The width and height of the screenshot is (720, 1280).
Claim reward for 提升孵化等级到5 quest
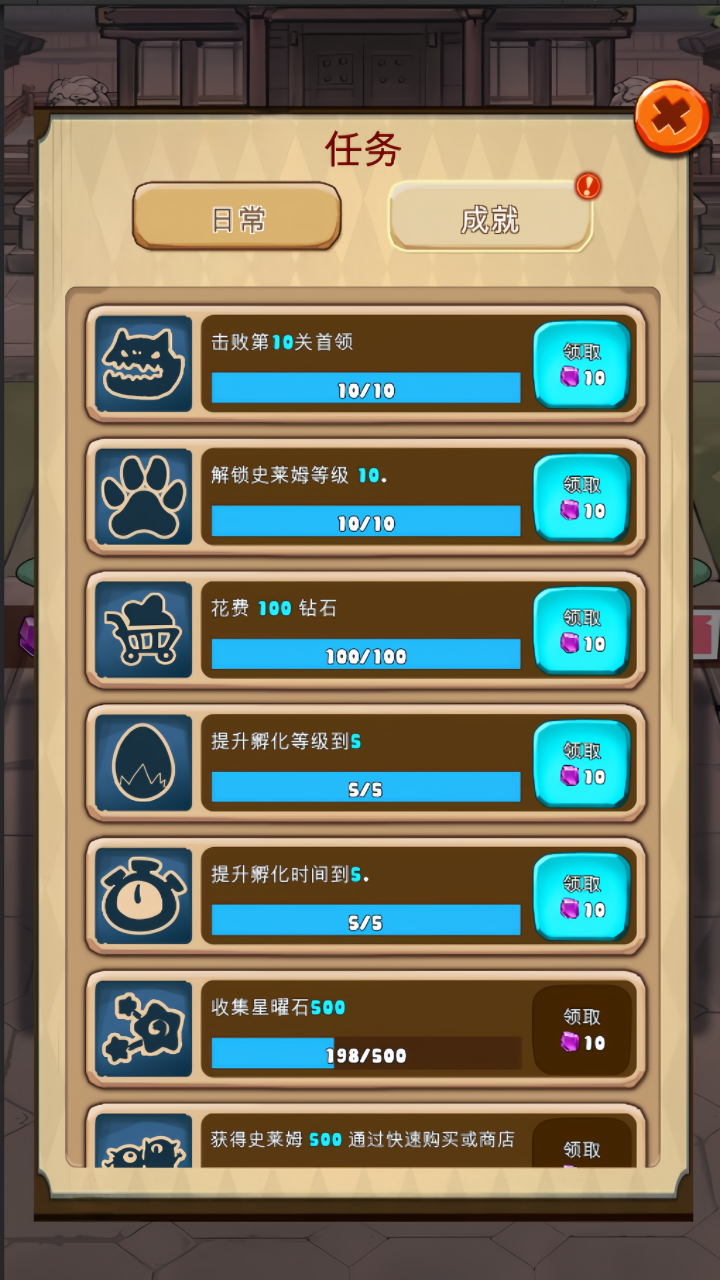point(582,764)
